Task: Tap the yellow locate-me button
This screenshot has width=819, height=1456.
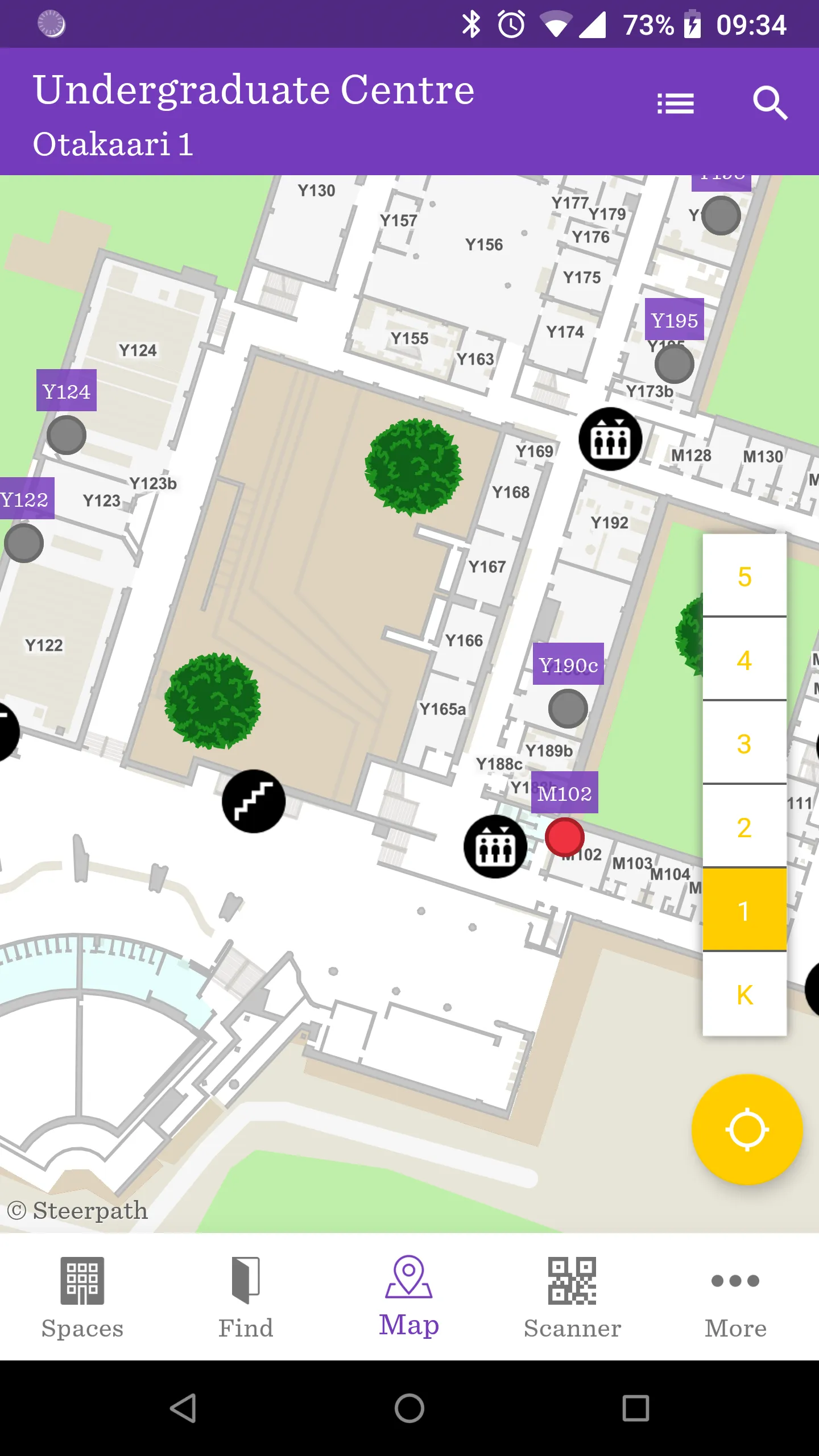Action: click(747, 1131)
